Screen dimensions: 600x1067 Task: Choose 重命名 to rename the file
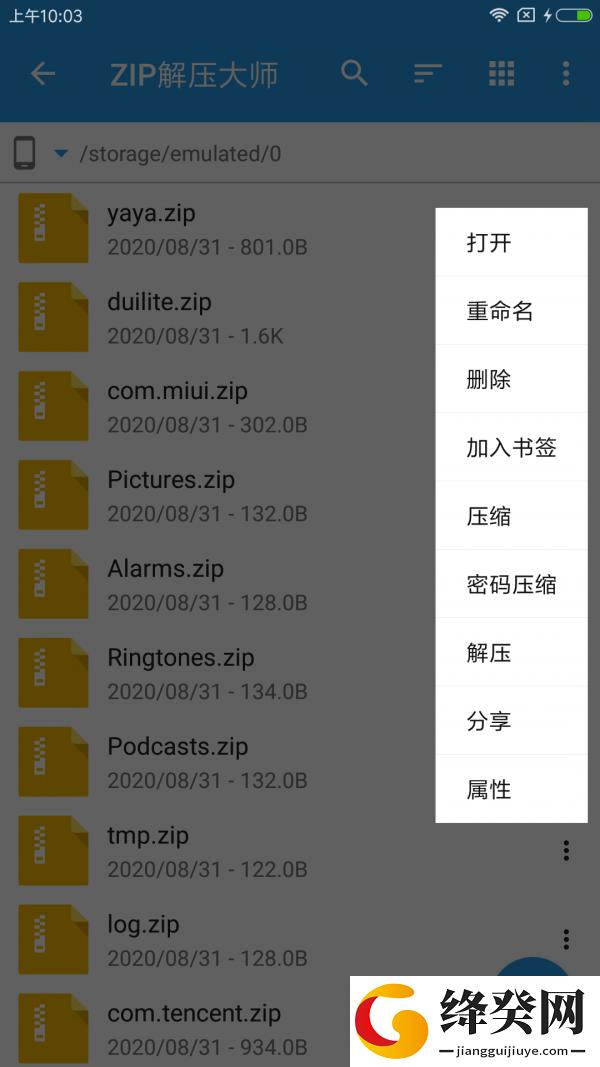511,311
